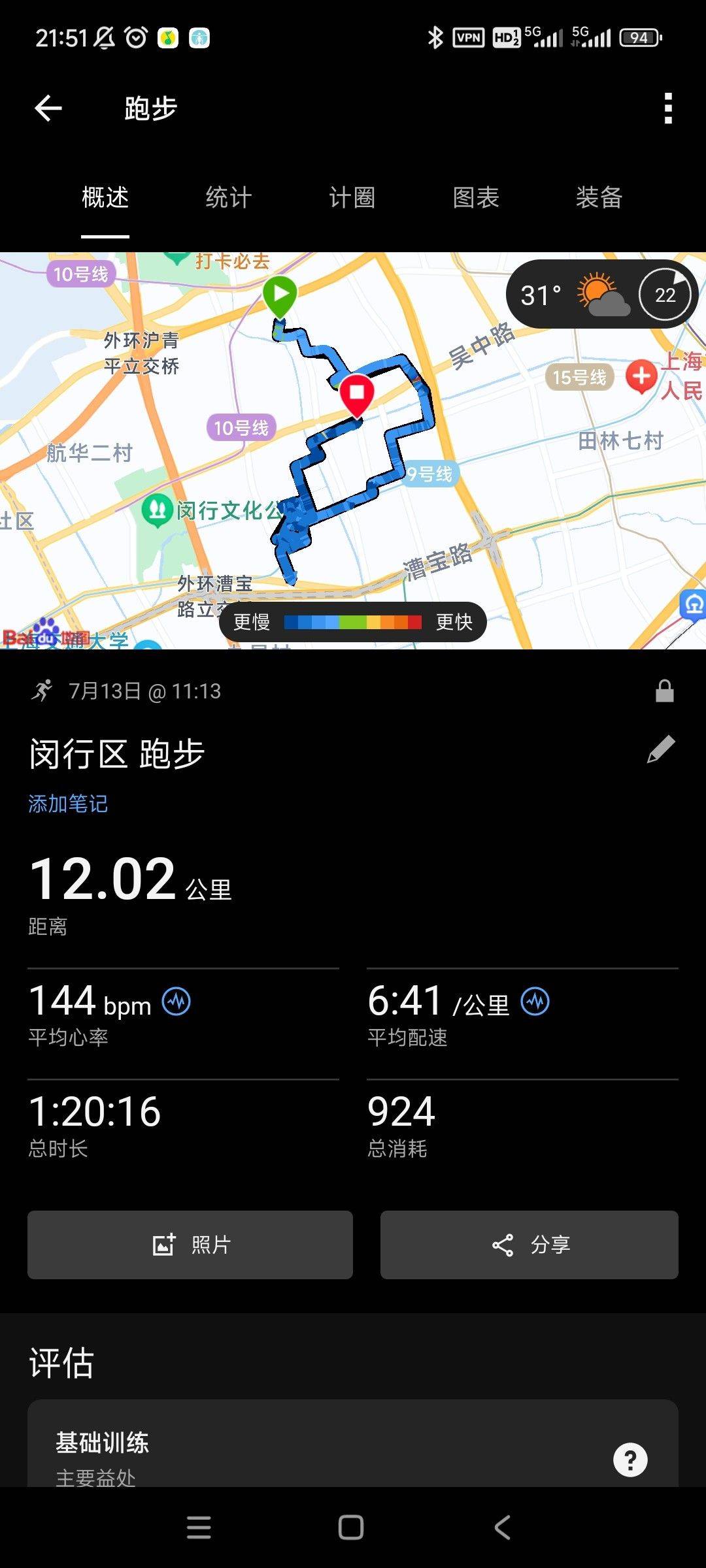Tap the pace color legend bar on the map
Image resolution: width=706 pixels, height=1568 pixels.
click(x=353, y=623)
